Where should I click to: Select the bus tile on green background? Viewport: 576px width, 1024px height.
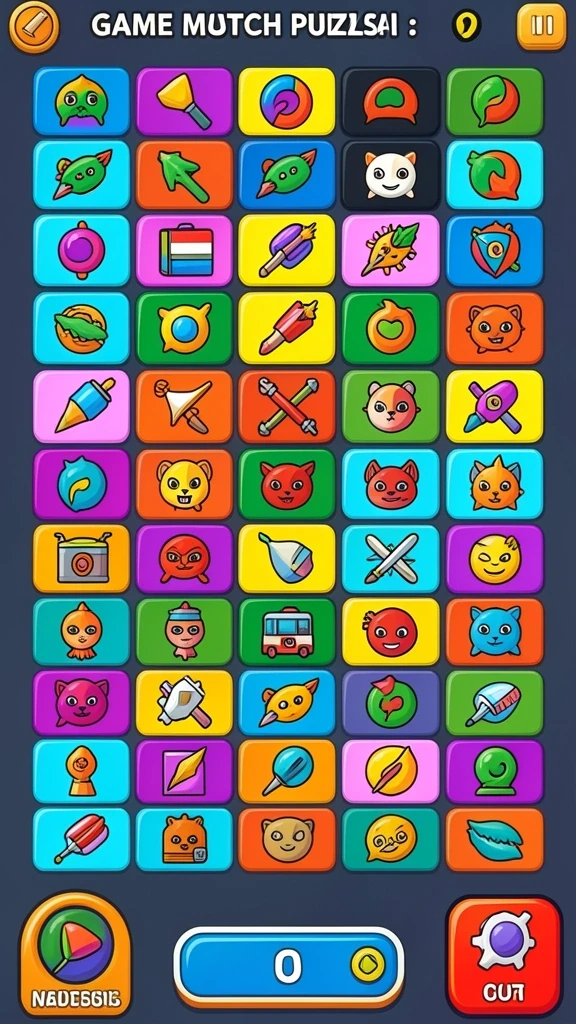coord(287,632)
